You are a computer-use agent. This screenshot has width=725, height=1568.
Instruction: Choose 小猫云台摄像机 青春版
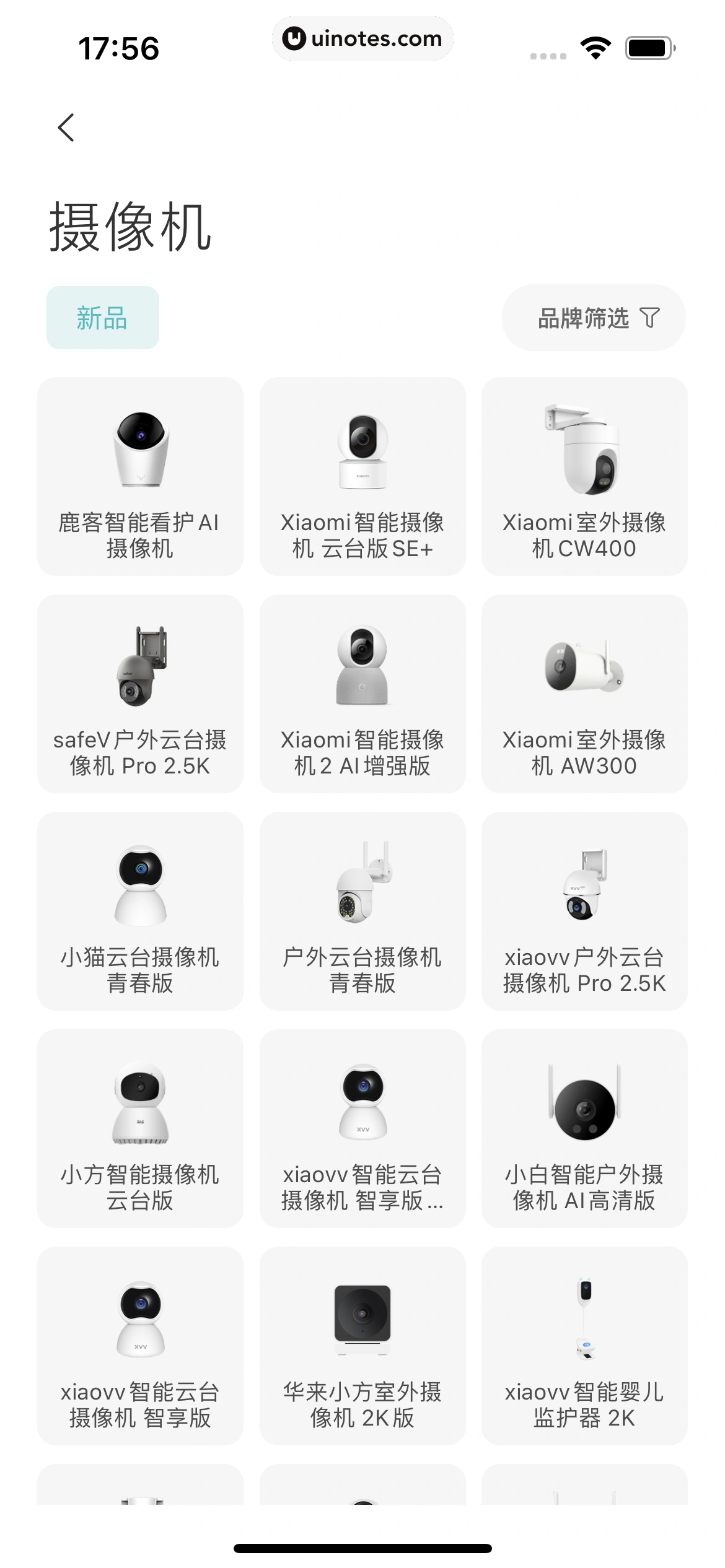(x=140, y=911)
